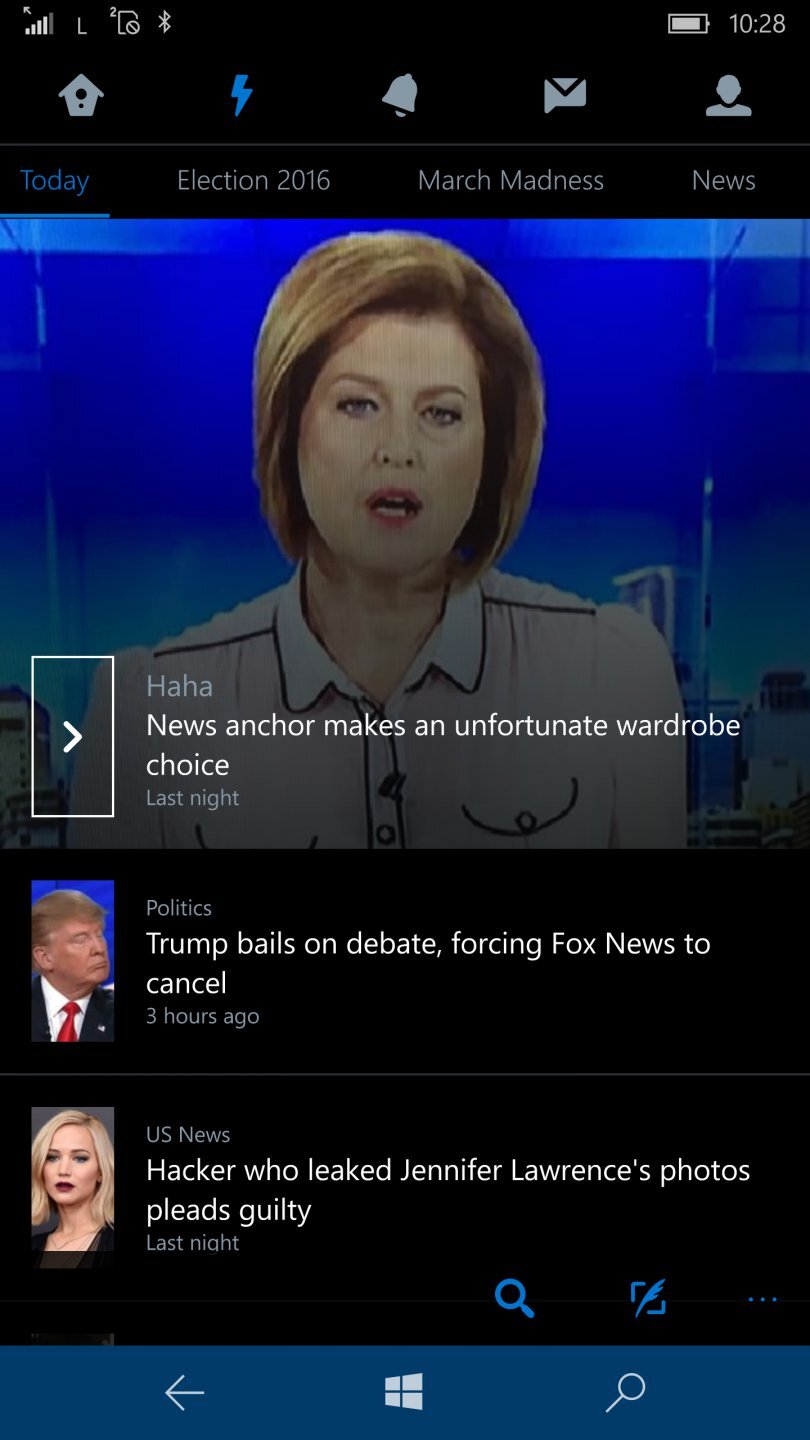Open the Jennifer Lawrence hacker story
The image size is (810, 1440).
tap(448, 1189)
